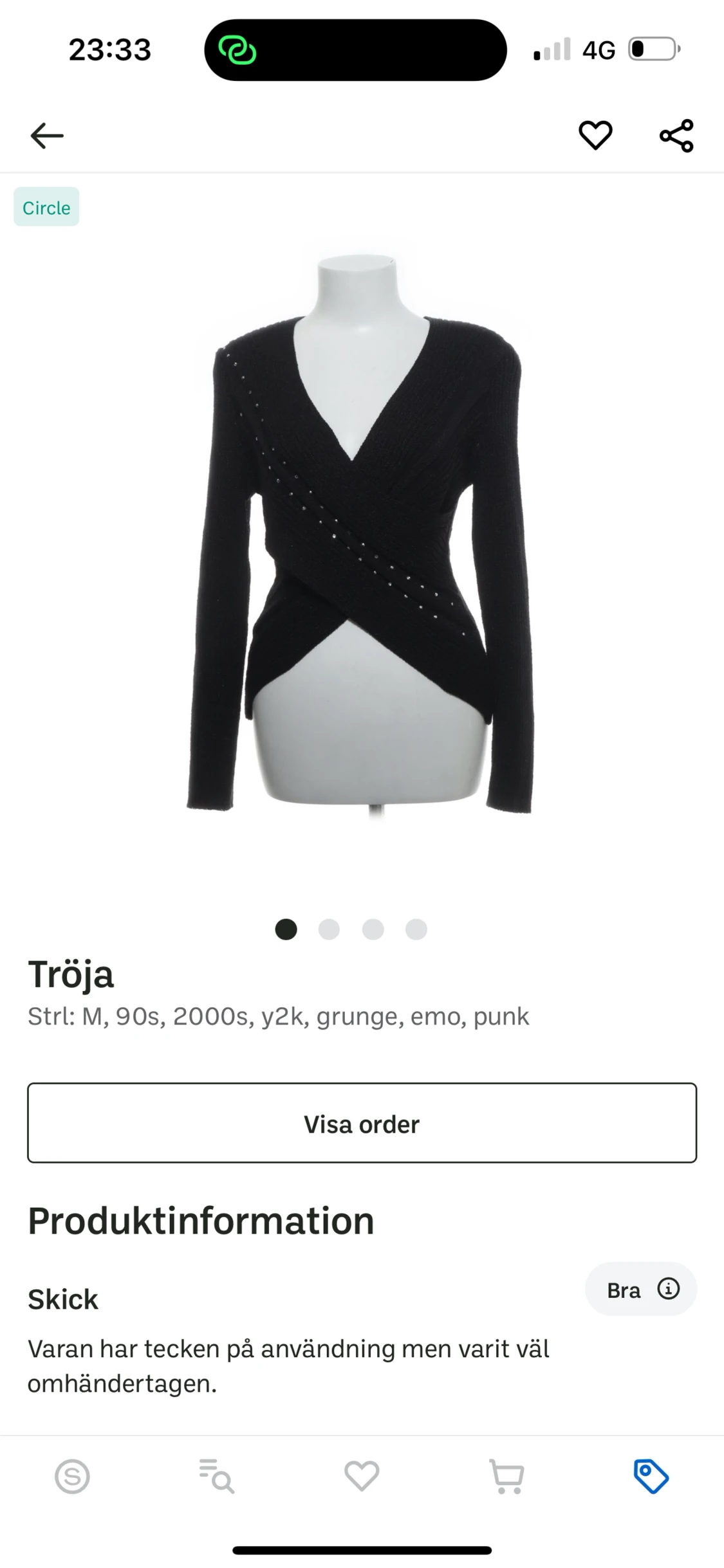Toggle the first carousel dot active
This screenshot has width=724, height=1568.
click(286, 929)
